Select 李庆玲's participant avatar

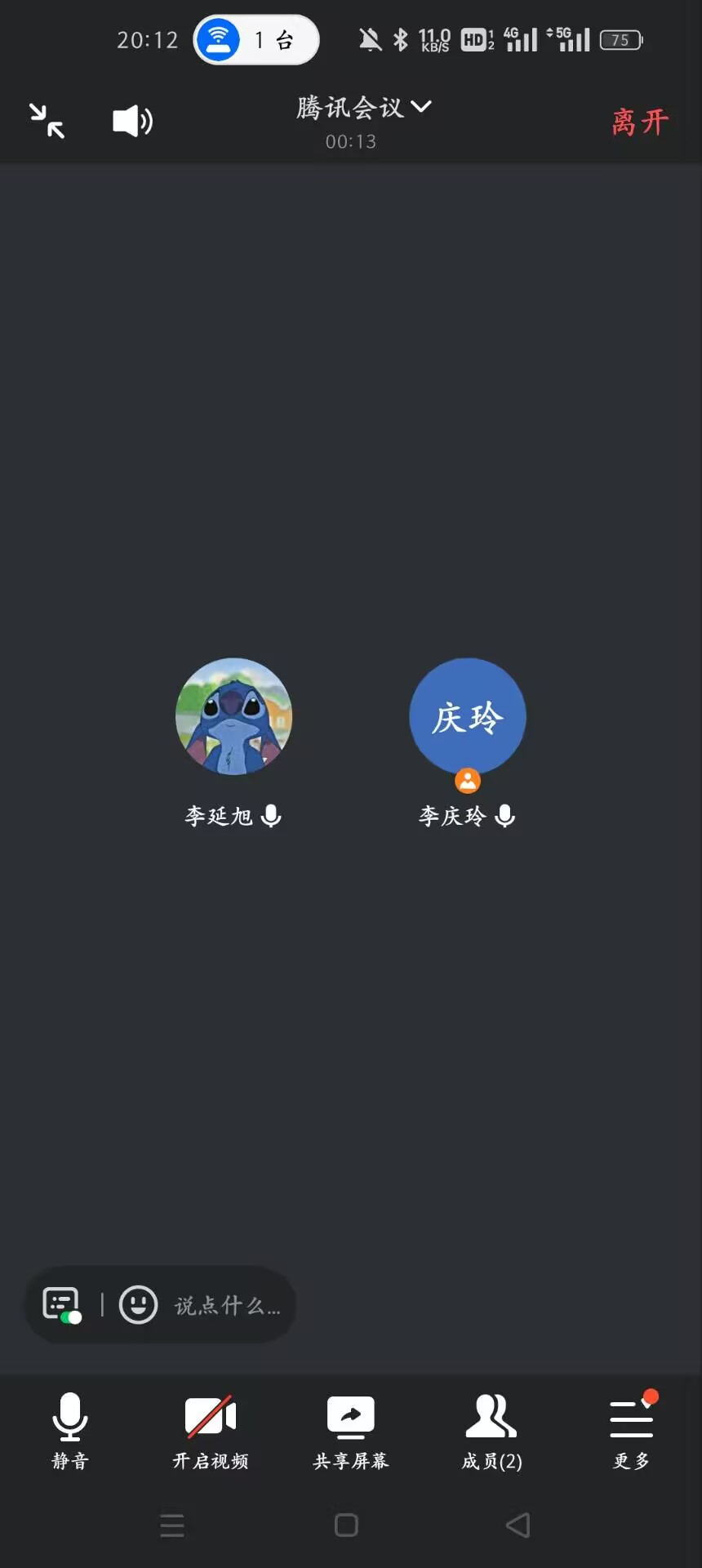(x=467, y=716)
